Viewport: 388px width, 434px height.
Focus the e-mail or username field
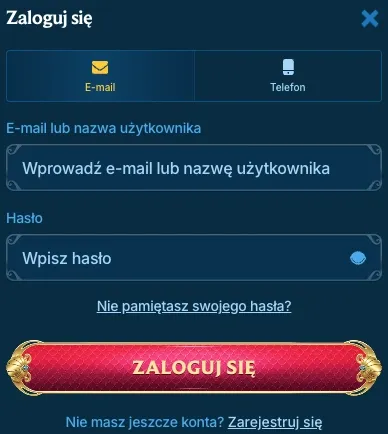194,168
